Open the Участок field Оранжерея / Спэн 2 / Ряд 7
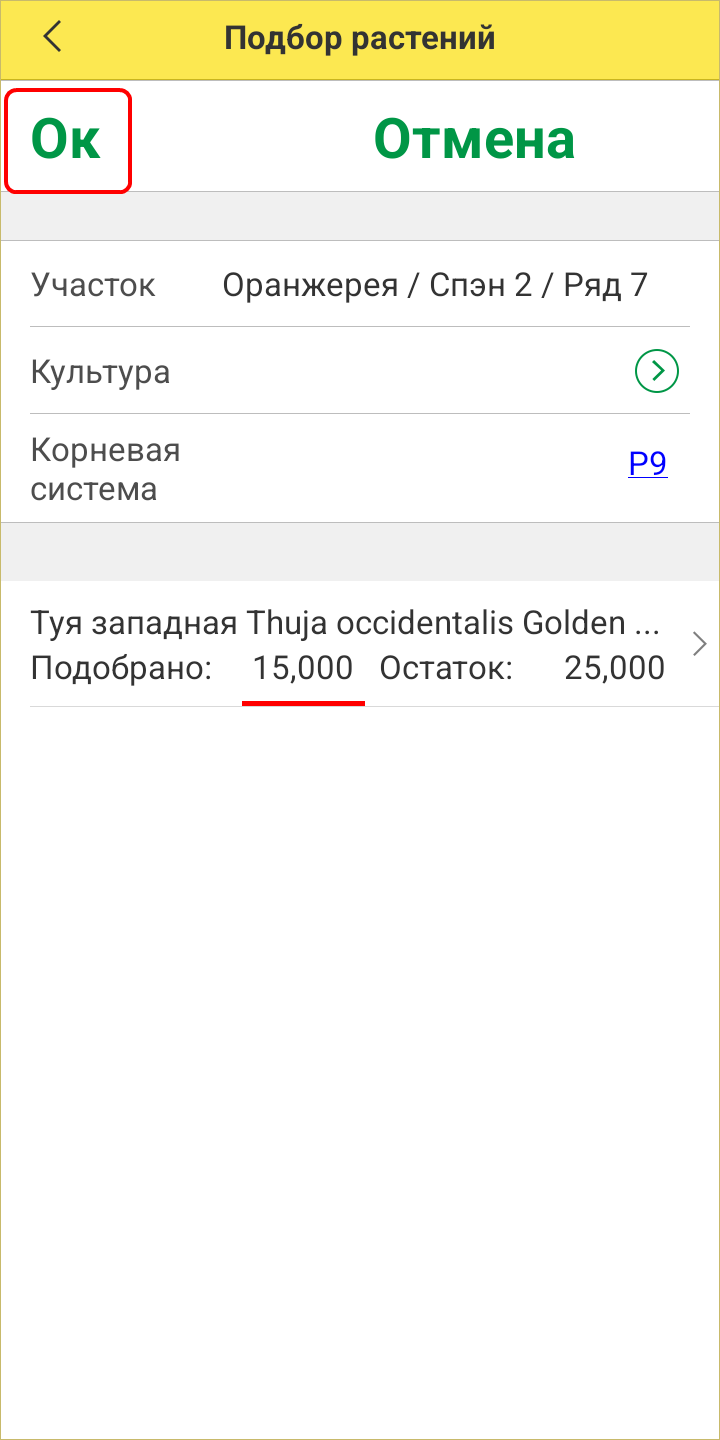The width and height of the screenshot is (720, 1440). pyautogui.click(x=435, y=286)
